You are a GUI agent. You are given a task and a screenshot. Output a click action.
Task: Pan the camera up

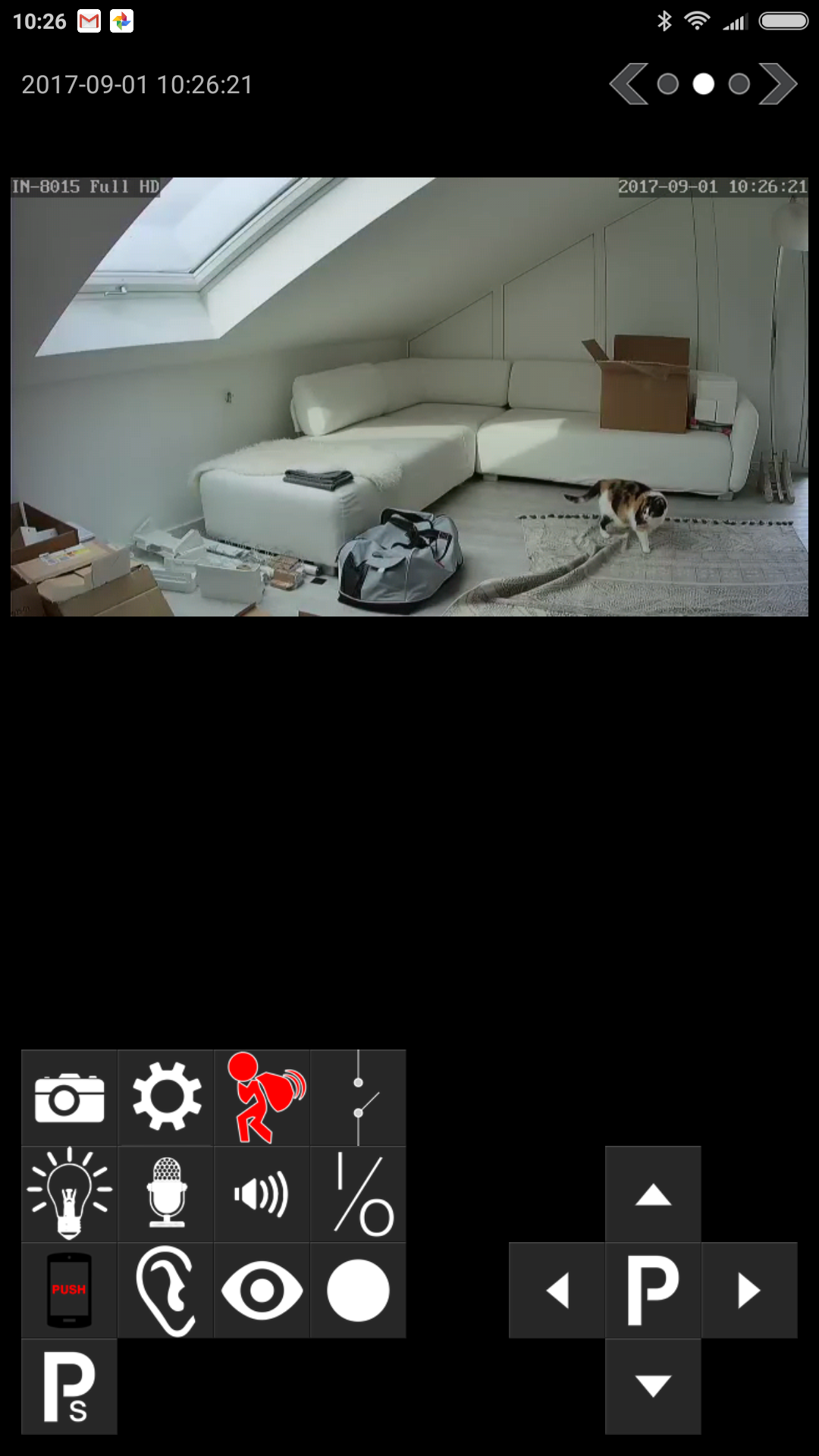pos(653,1194)
